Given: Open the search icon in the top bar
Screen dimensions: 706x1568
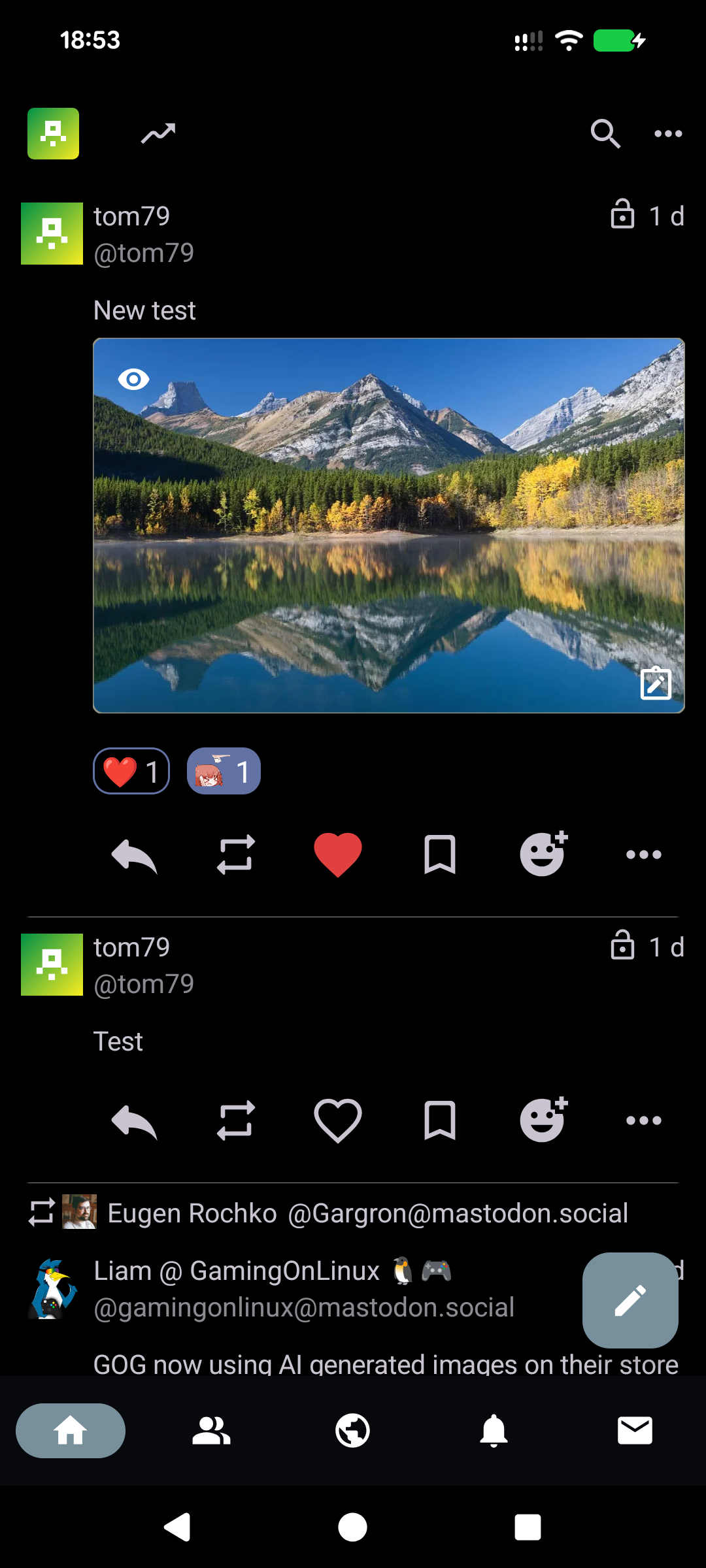Looking at the screenshot, I should point(605,134).
